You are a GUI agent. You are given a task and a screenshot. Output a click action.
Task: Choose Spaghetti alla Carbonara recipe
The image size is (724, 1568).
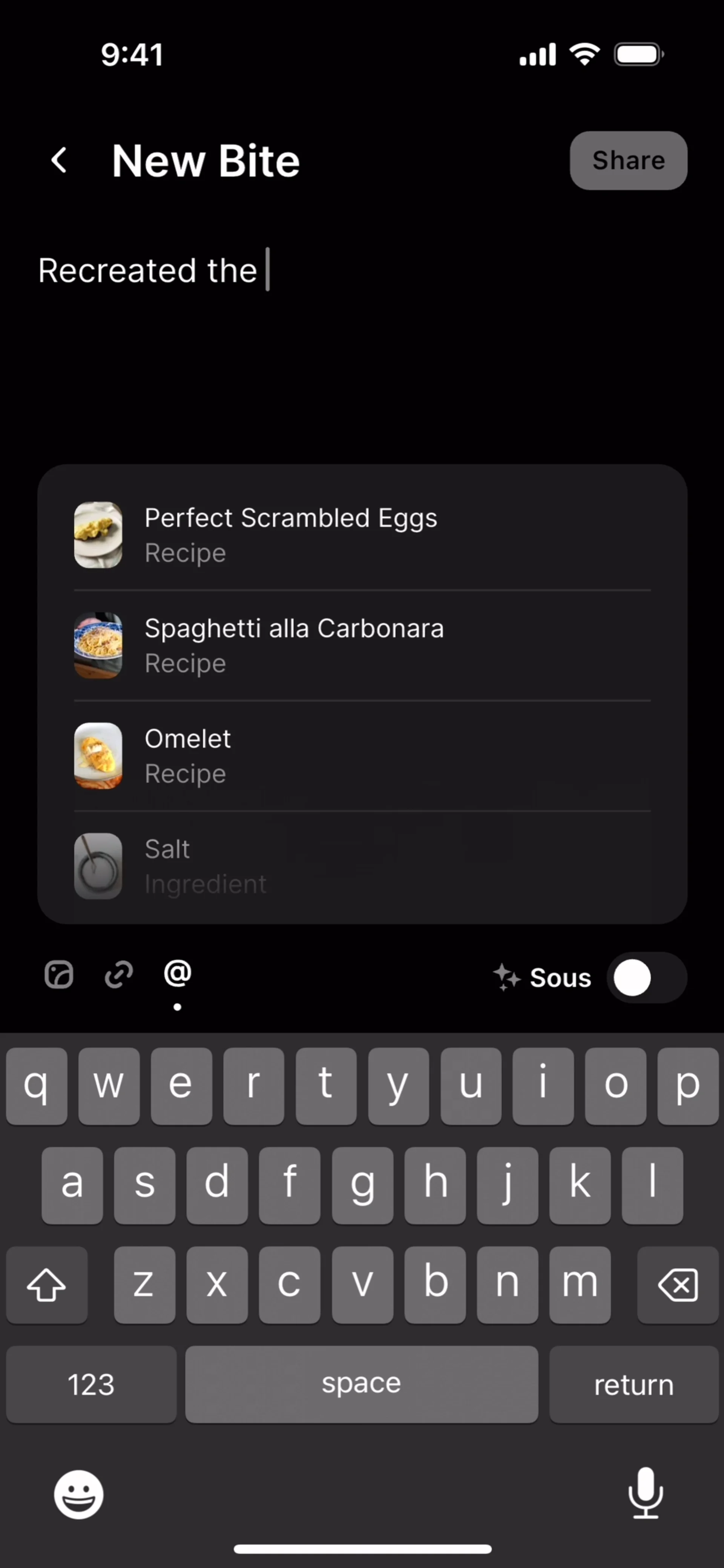click(x=362, y=645)
